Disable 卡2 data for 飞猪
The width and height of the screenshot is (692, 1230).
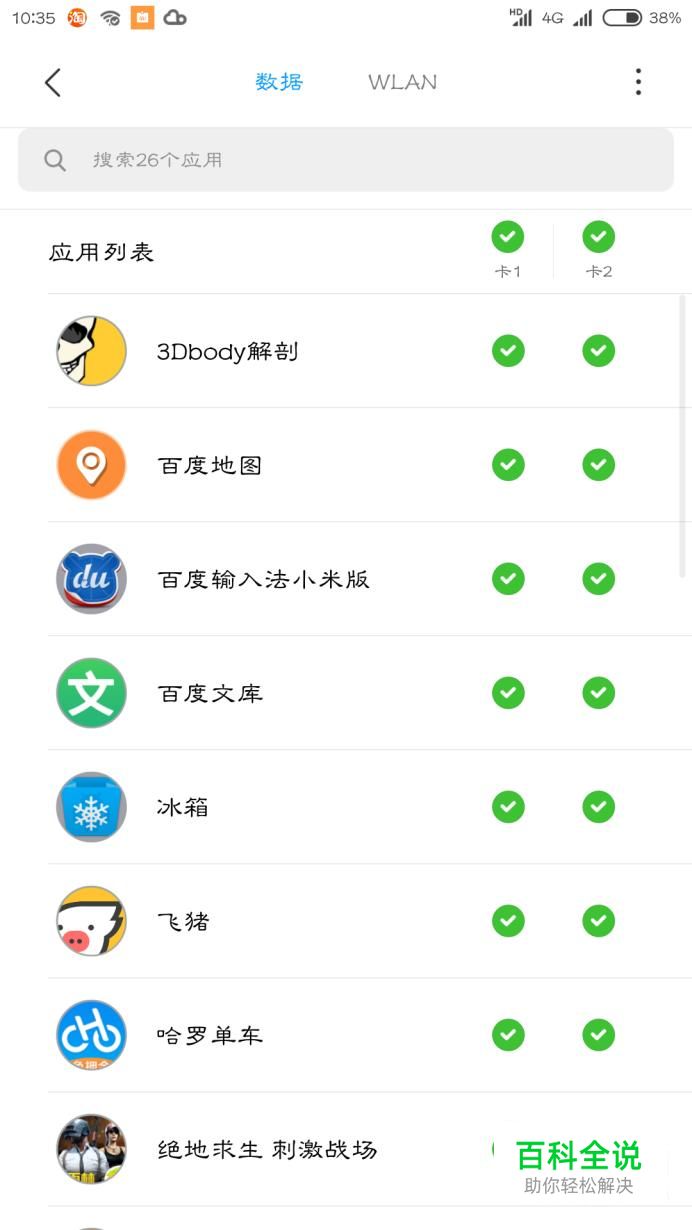(599, 921)
